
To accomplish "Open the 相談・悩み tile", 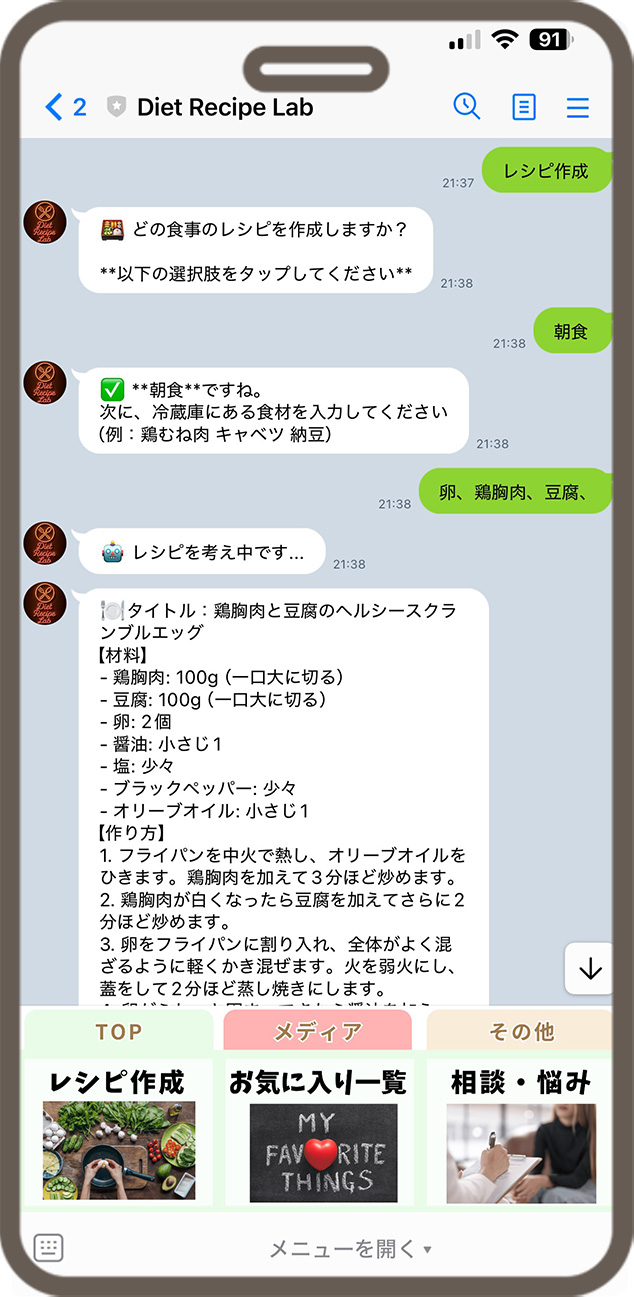I will click(x=521, y=1132).
